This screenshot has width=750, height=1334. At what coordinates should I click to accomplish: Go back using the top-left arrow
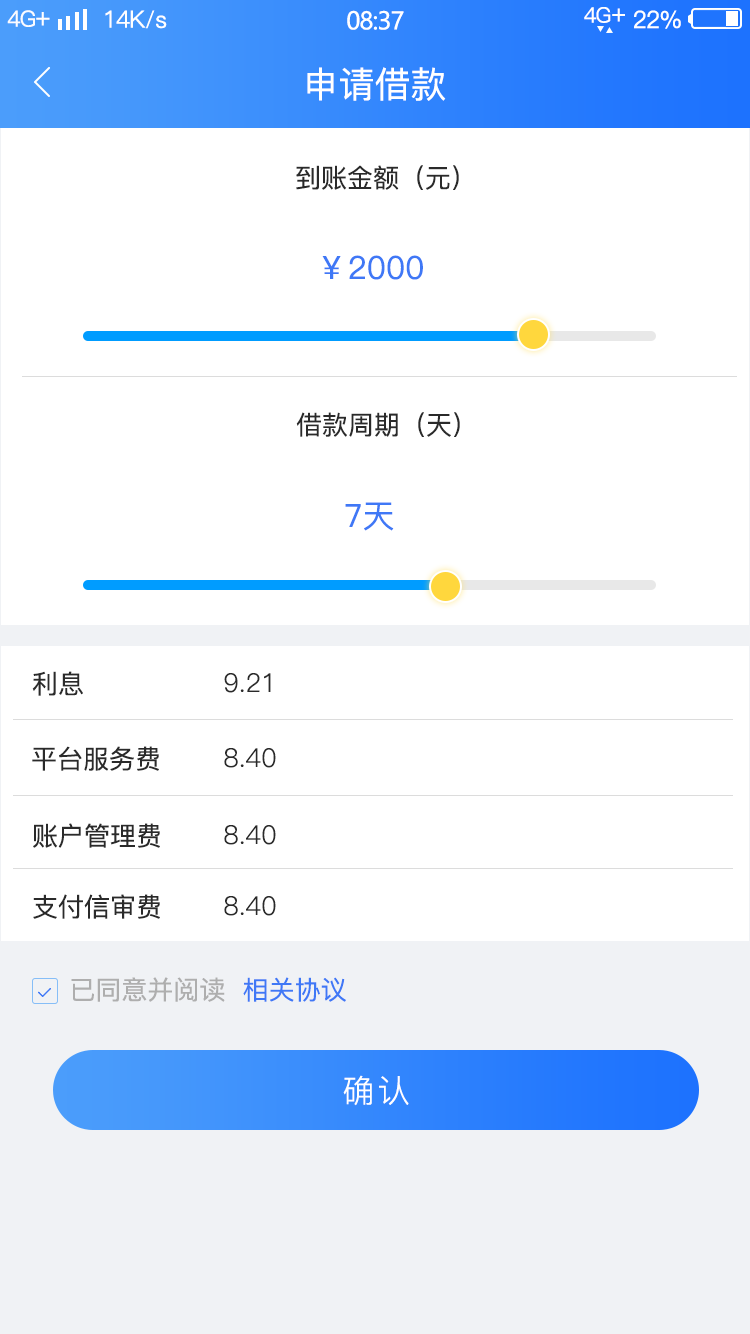point(42,83)
